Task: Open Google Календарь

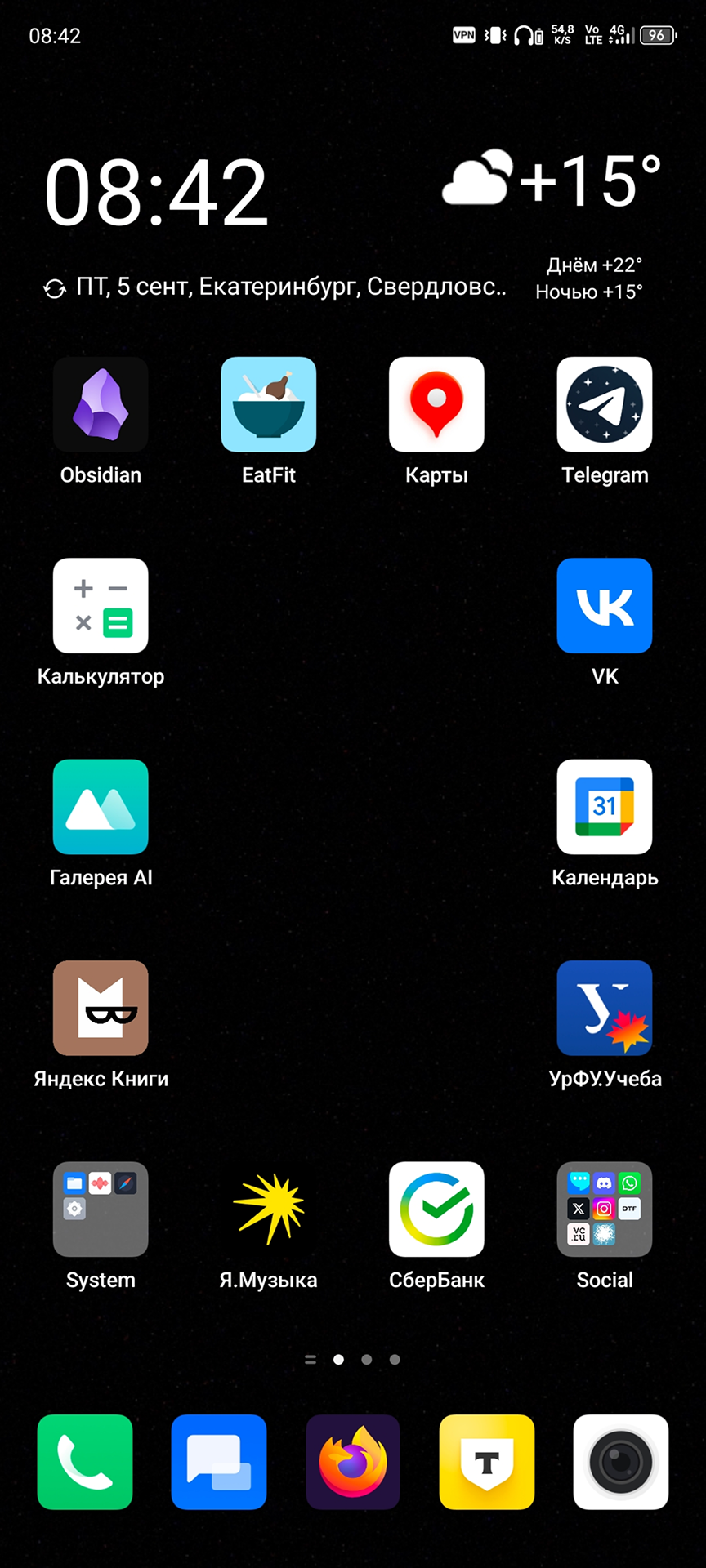Action: (x=605, y=807)
